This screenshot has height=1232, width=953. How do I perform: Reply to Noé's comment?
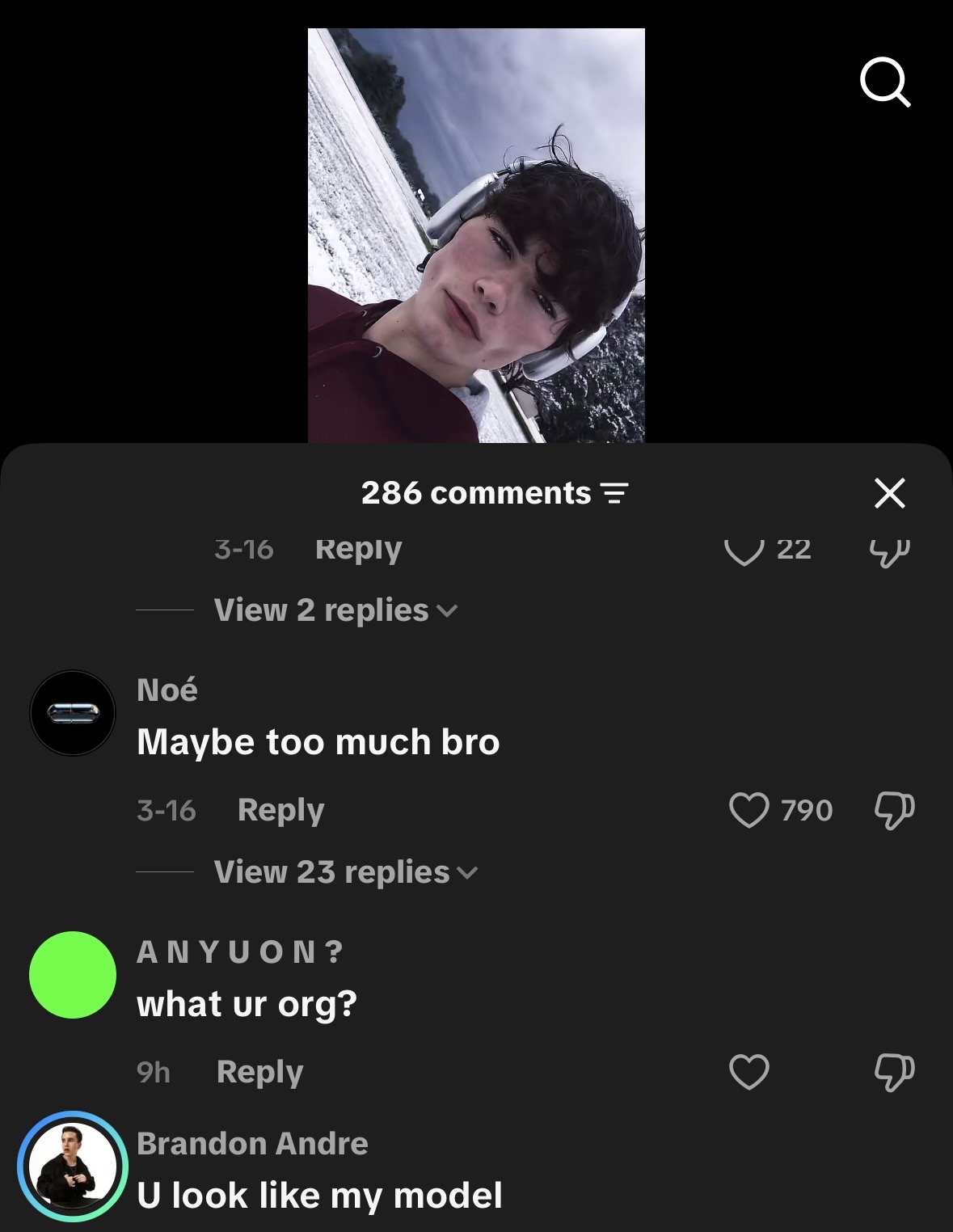pos(280,810)
